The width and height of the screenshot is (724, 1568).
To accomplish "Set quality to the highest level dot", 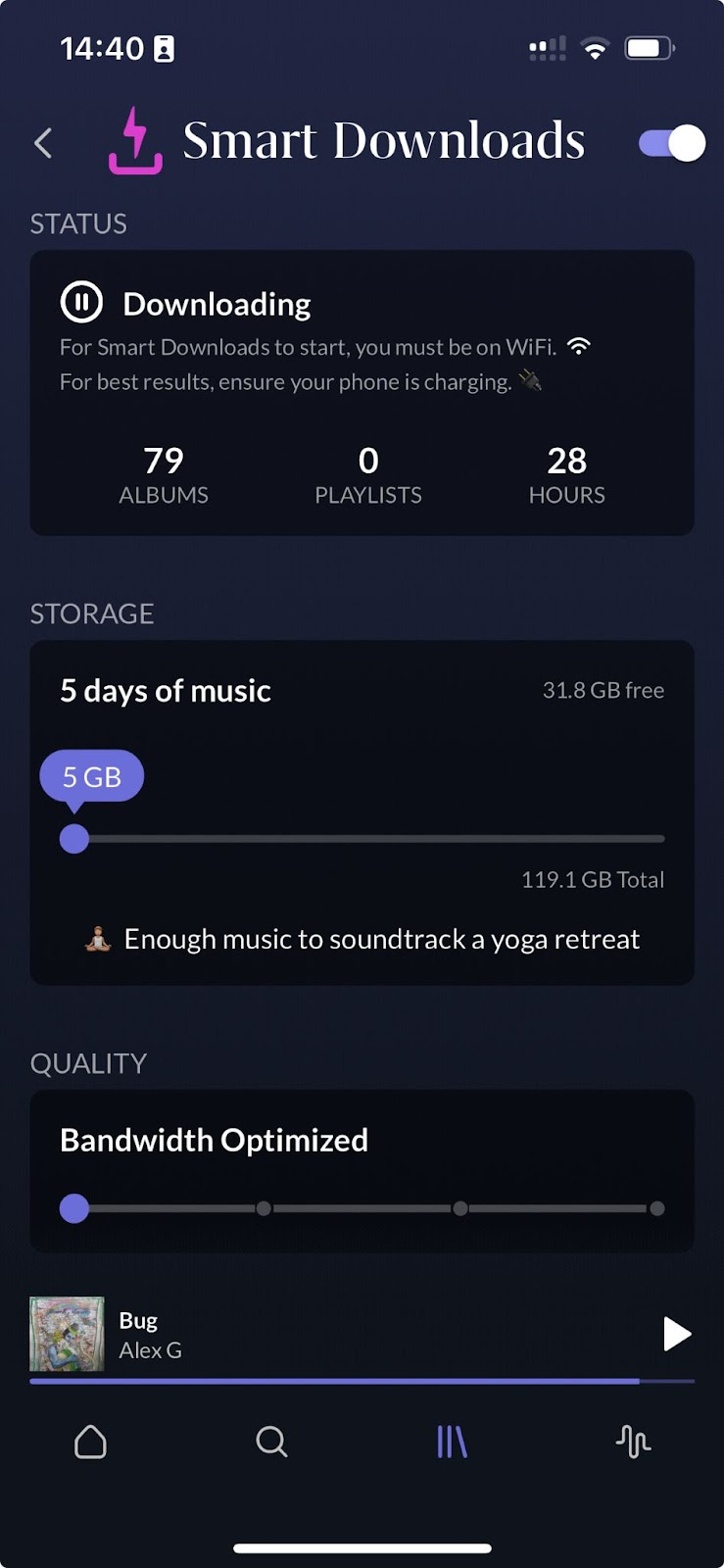I will coord(656,1208).
